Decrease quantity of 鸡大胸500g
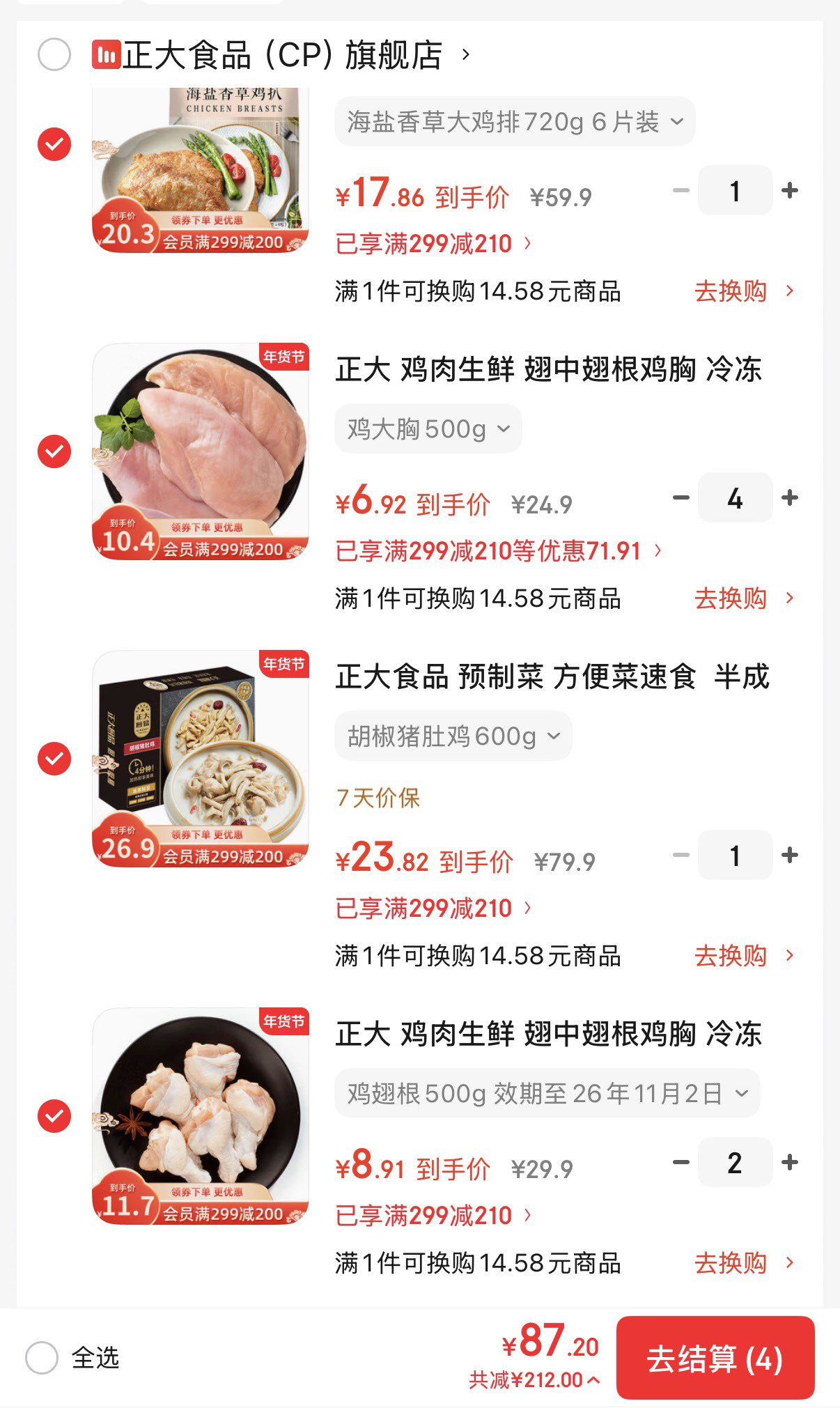 (680, 497)
